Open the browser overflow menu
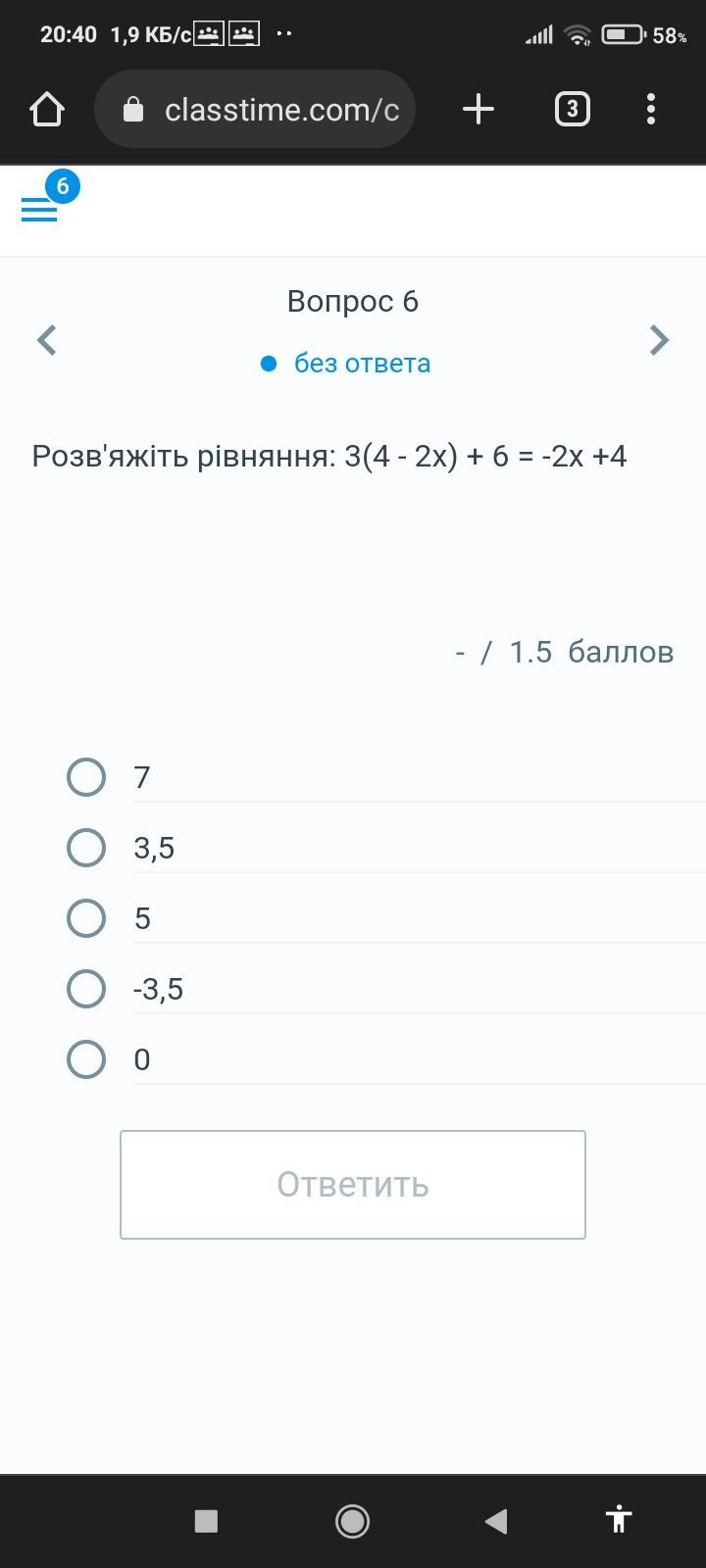 (x=651, y=109)
